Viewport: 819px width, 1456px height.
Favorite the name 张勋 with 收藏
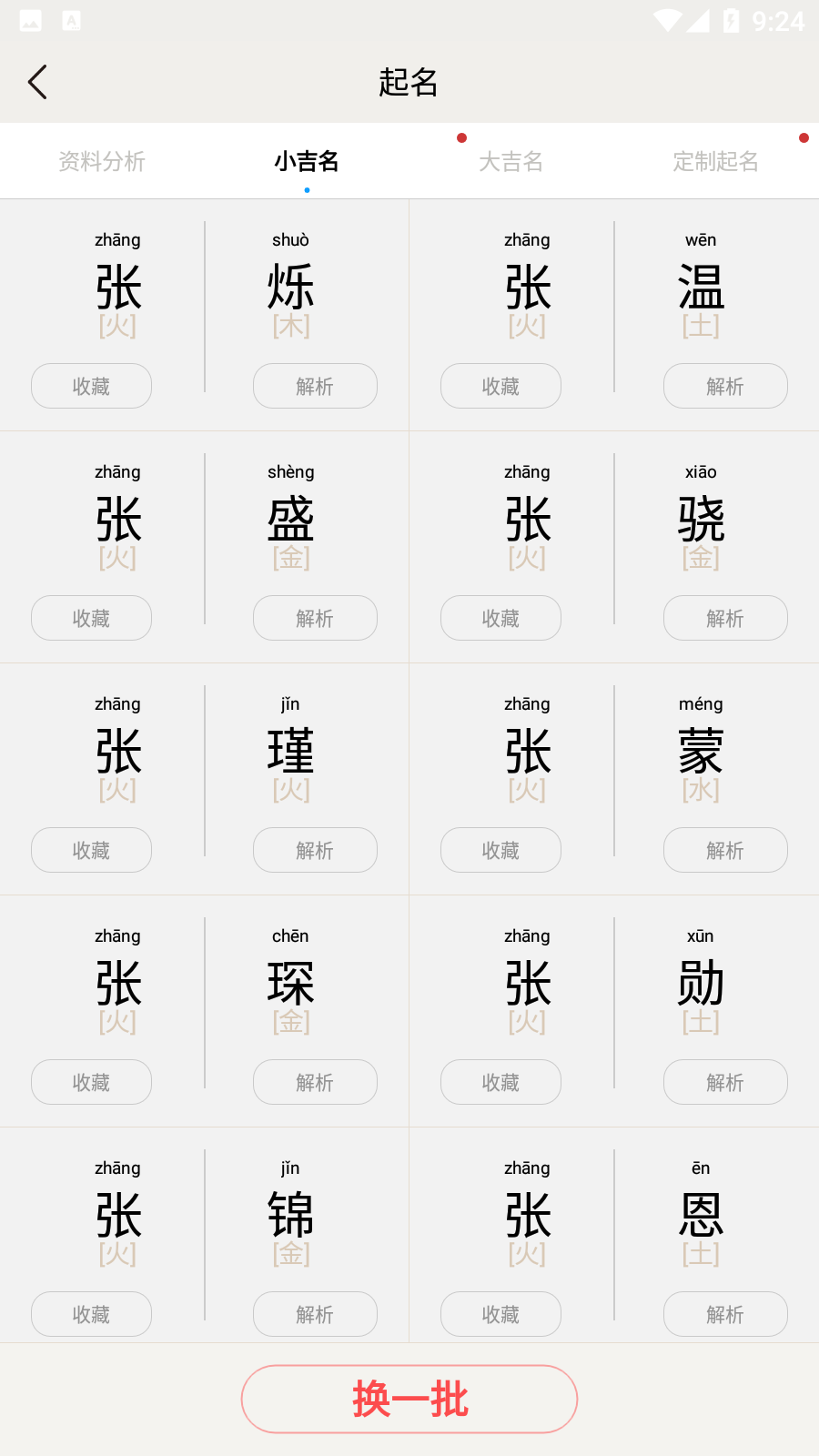pyautogui.click(x=500, y=1082)
